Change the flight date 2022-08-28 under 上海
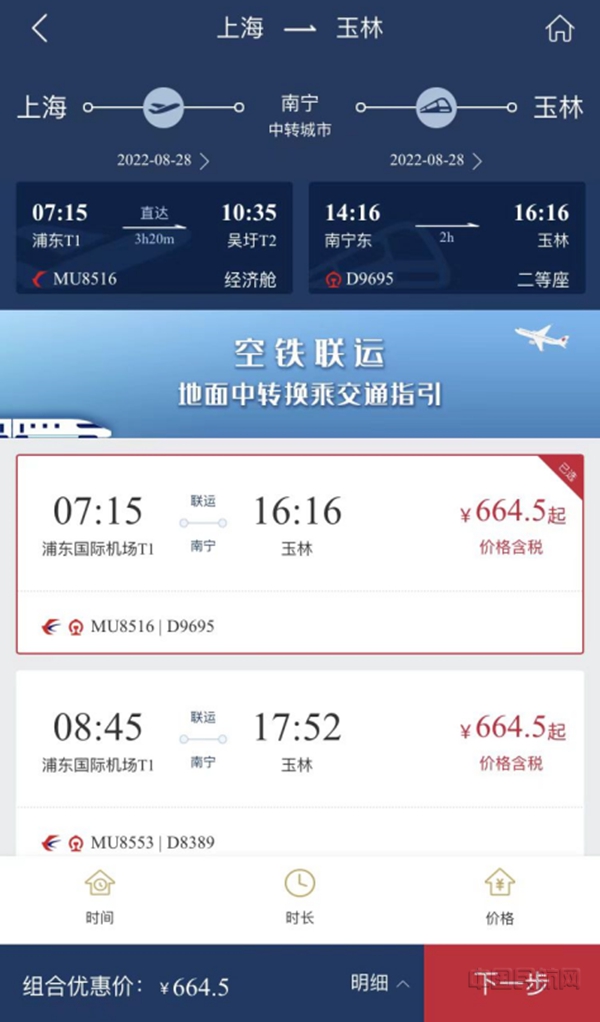Viewport: 600px width, 1022px height. tap(164, 160)
